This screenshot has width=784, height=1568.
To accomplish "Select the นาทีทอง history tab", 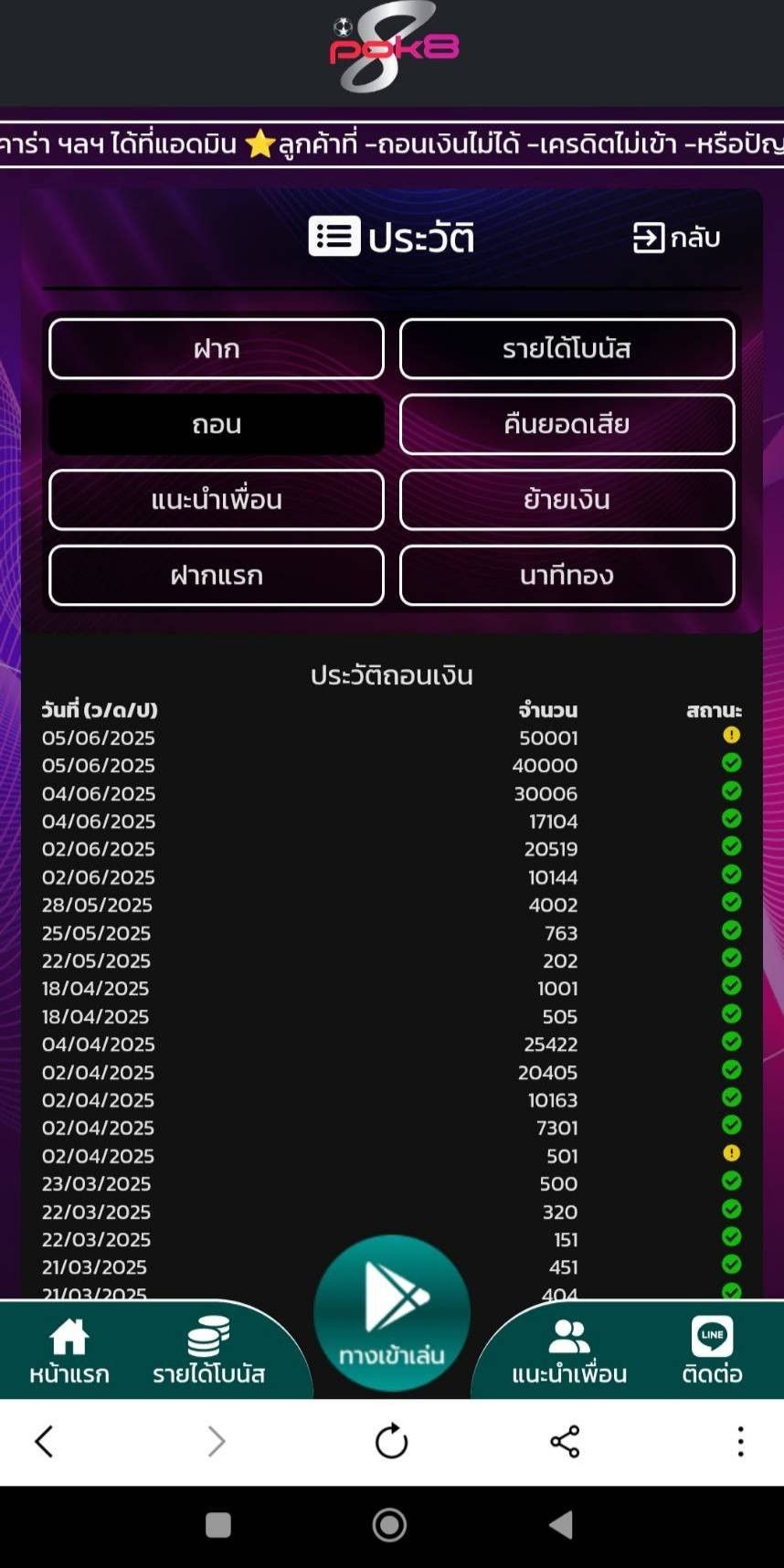I will (567, 576).
